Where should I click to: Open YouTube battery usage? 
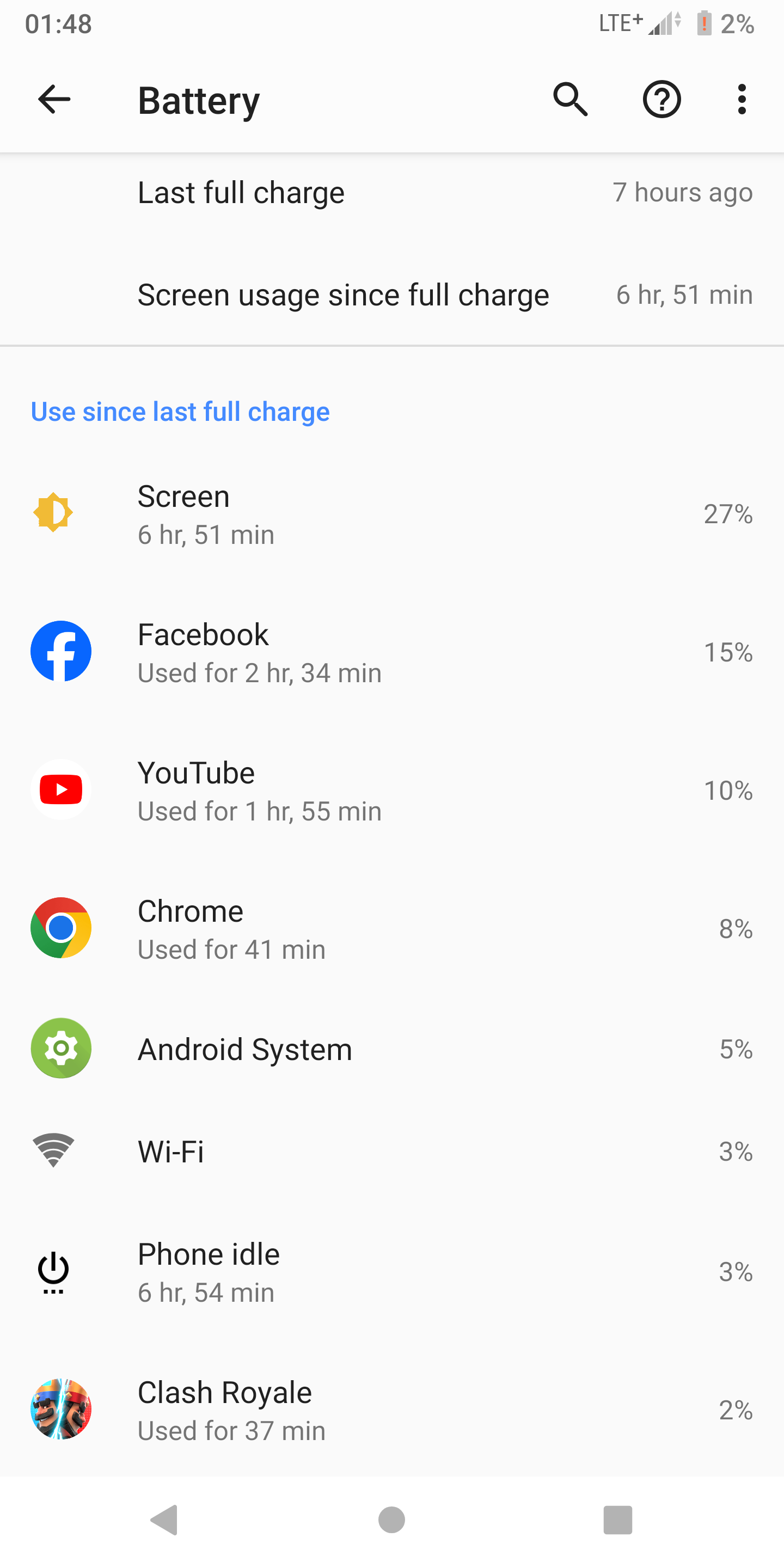pos(392,791)
